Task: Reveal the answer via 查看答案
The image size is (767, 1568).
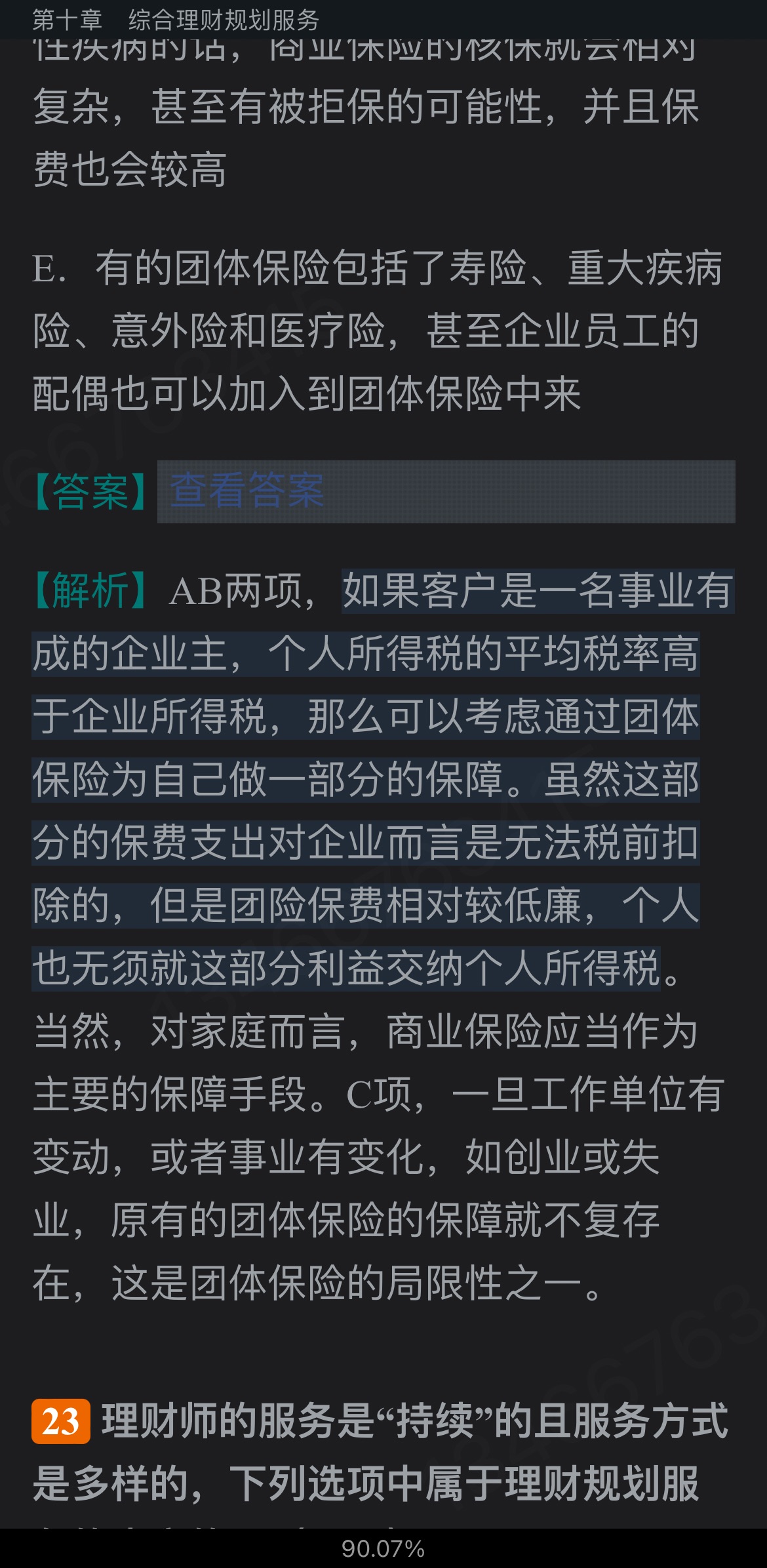Action: [x=247, y=491]
